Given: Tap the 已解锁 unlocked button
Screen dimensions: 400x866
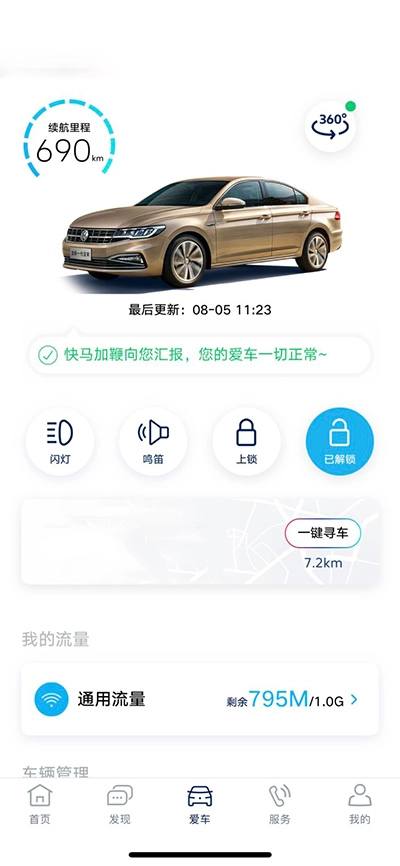Looking at the screenshot, I should 340,441.
